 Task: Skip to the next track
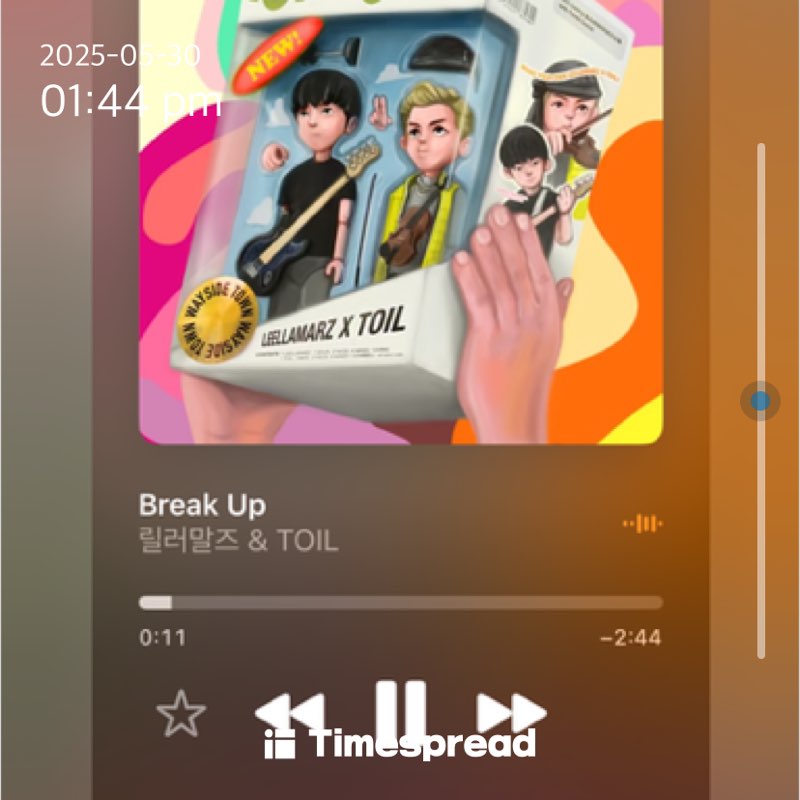(510, 713)
